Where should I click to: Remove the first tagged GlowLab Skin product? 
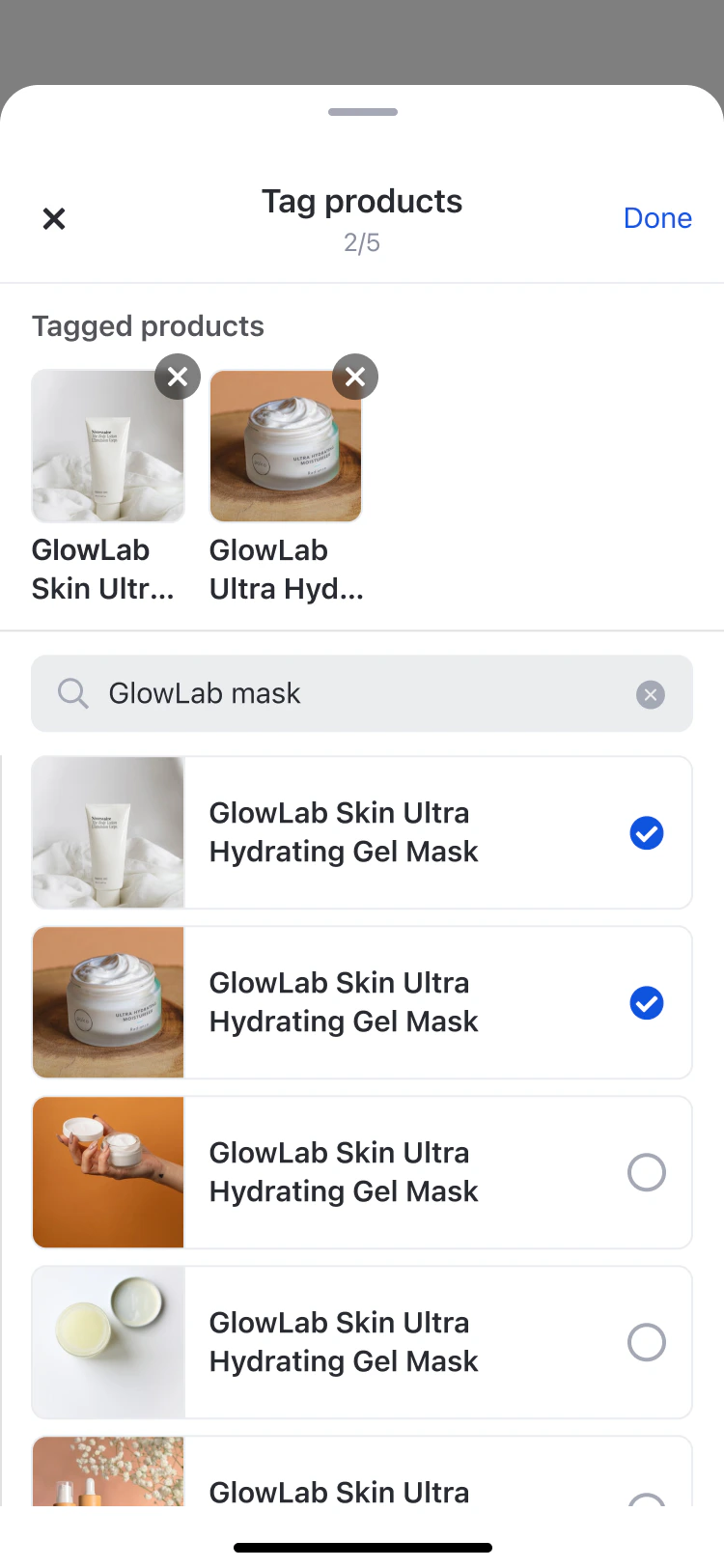coord(178,377)
